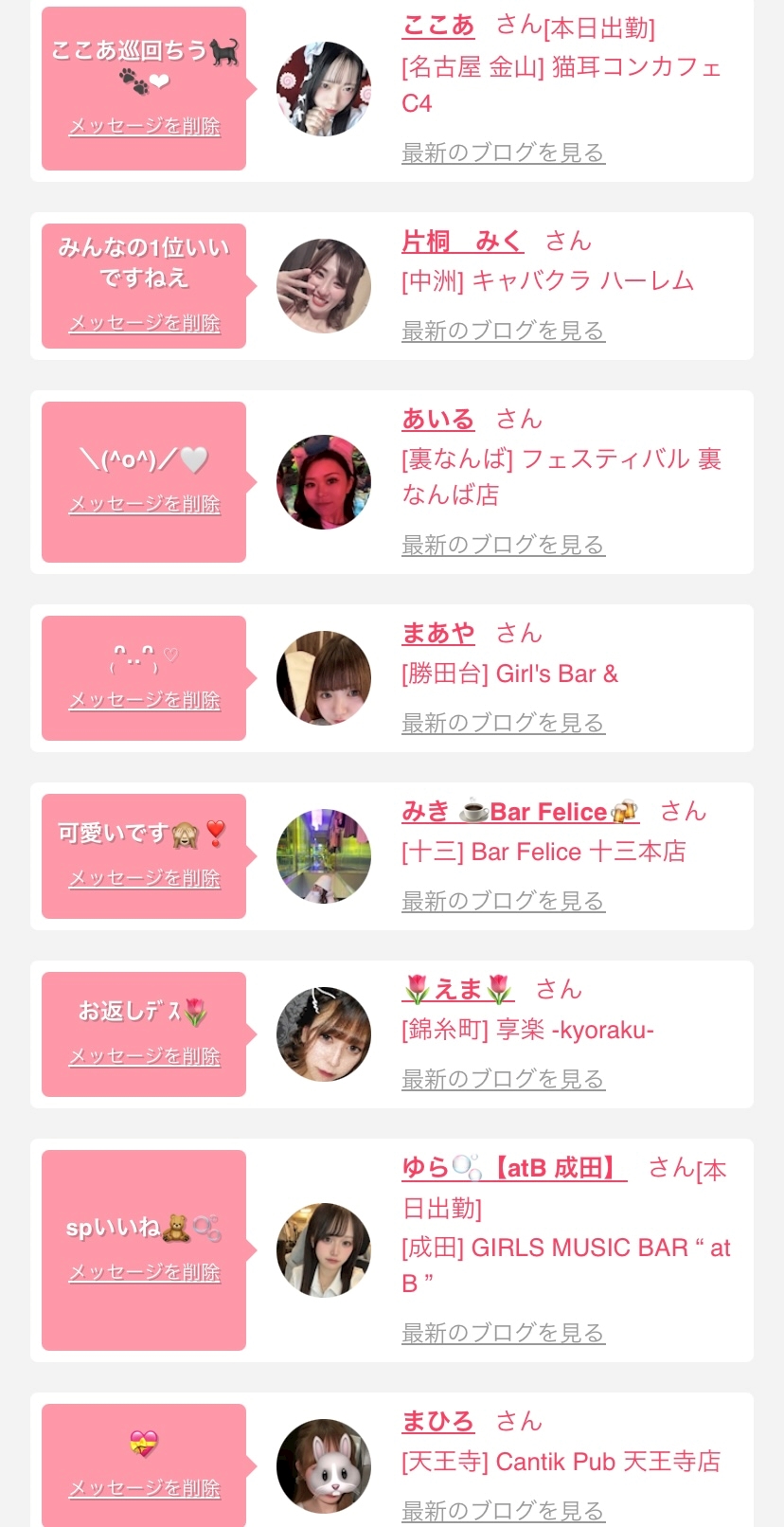Open まあや's profile link
784x1527 pixels.
point(437,634)
